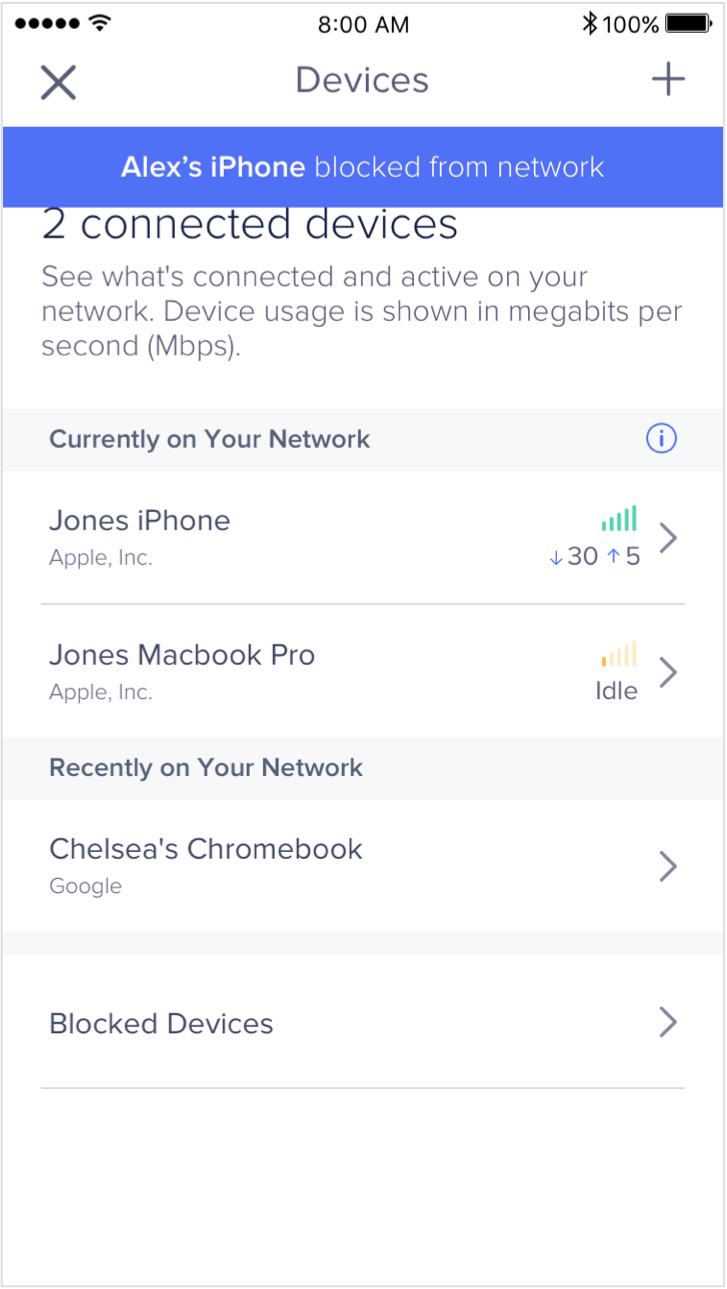The width and height of the screenshot is (727, 1289).
Task: Open Jones iPhone device details
Action: [x=362, y=537]
